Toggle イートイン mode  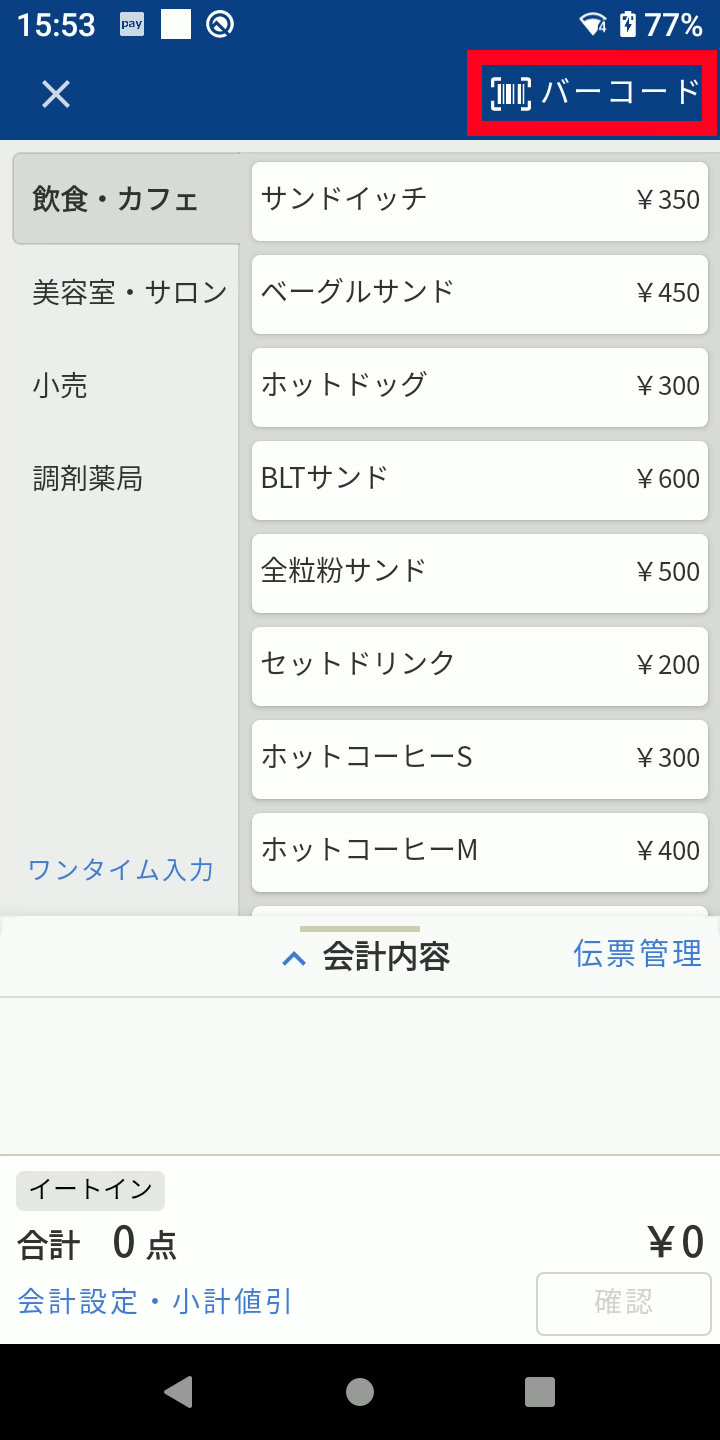[x=90, y=1191]
